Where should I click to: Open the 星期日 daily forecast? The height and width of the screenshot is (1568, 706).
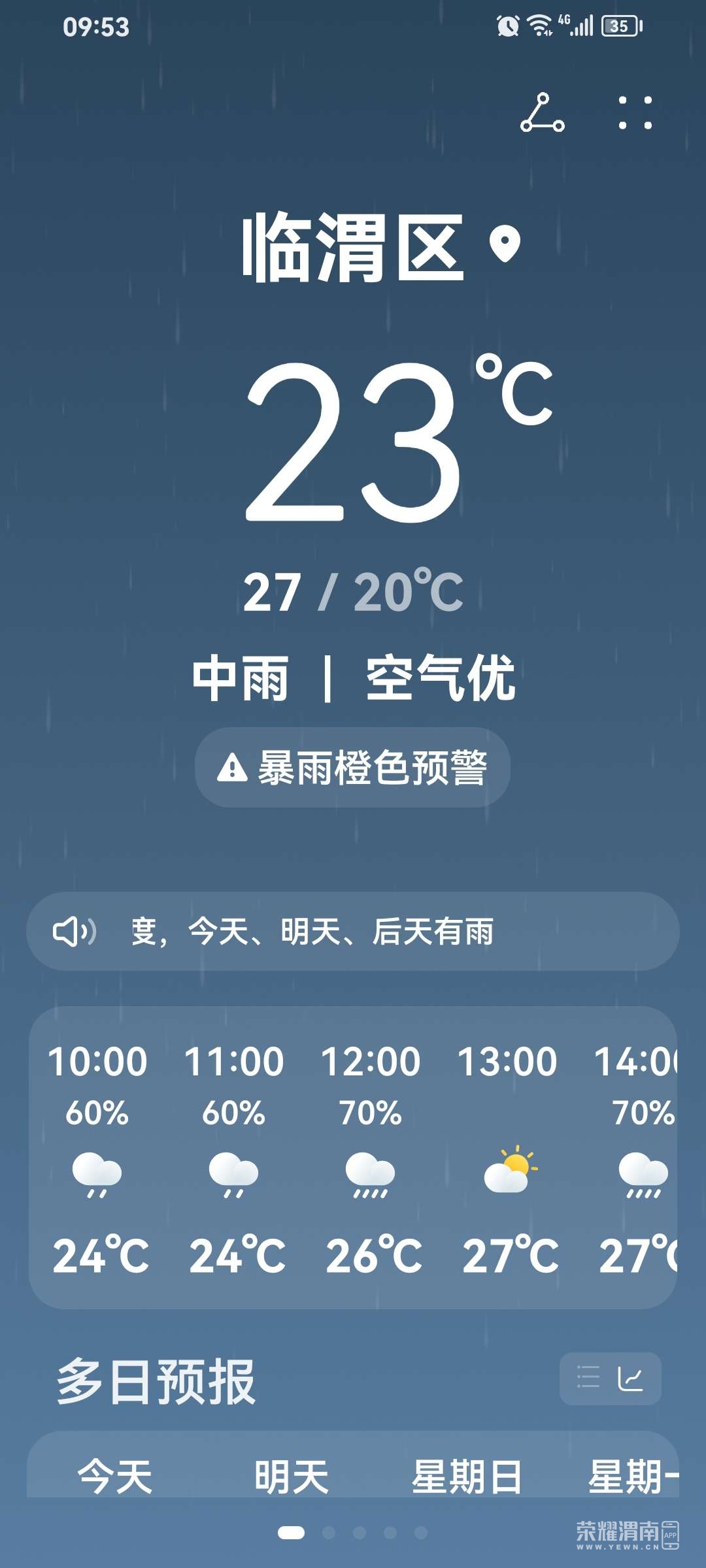point(467,1477)
